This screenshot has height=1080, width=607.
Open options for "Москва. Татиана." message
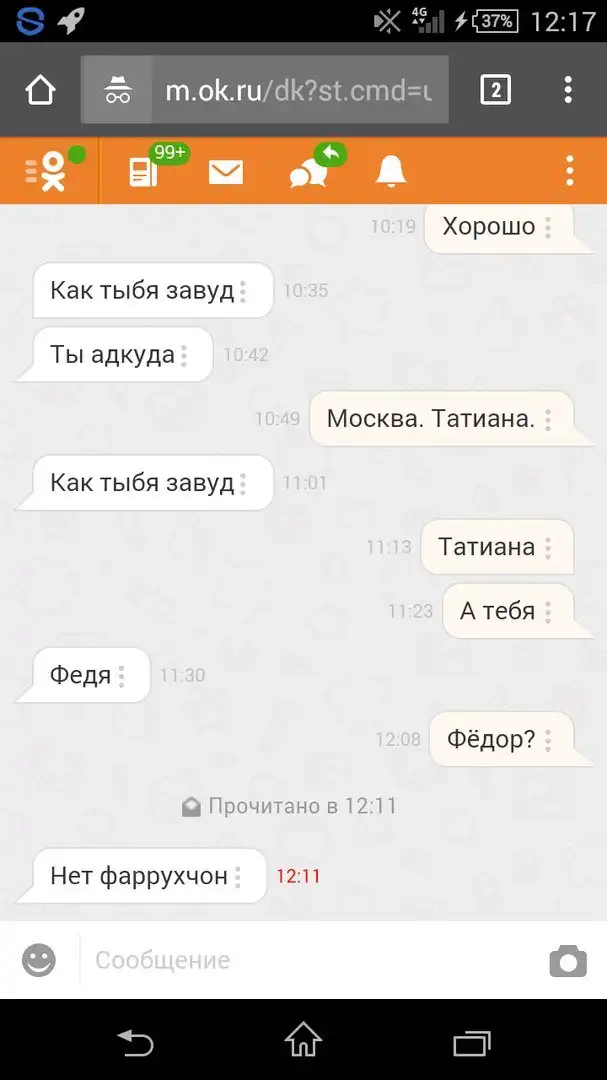[548, 420]
